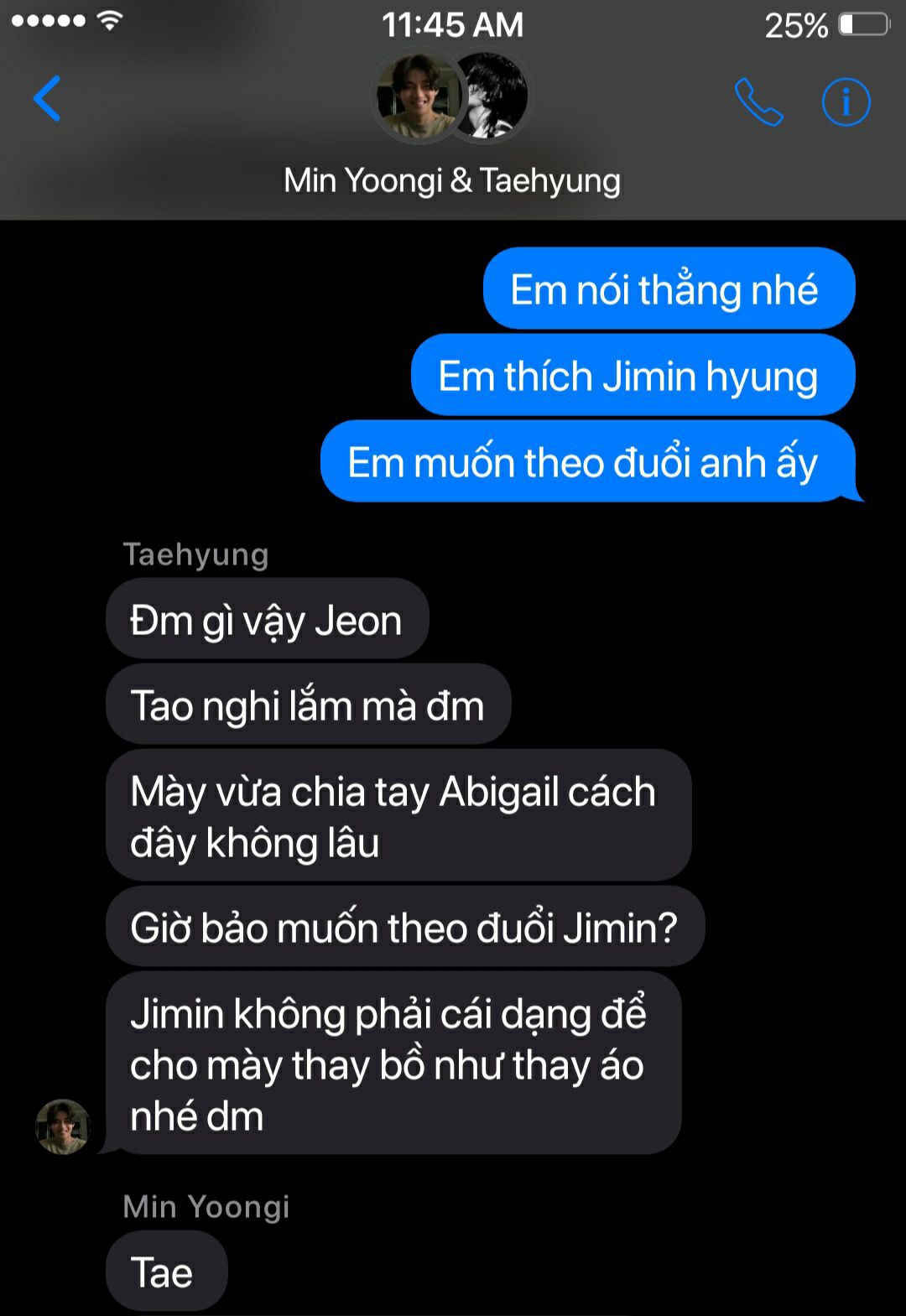
Task: Open the conversation info details
Action: pyautogui.click(x=846, y=101)
